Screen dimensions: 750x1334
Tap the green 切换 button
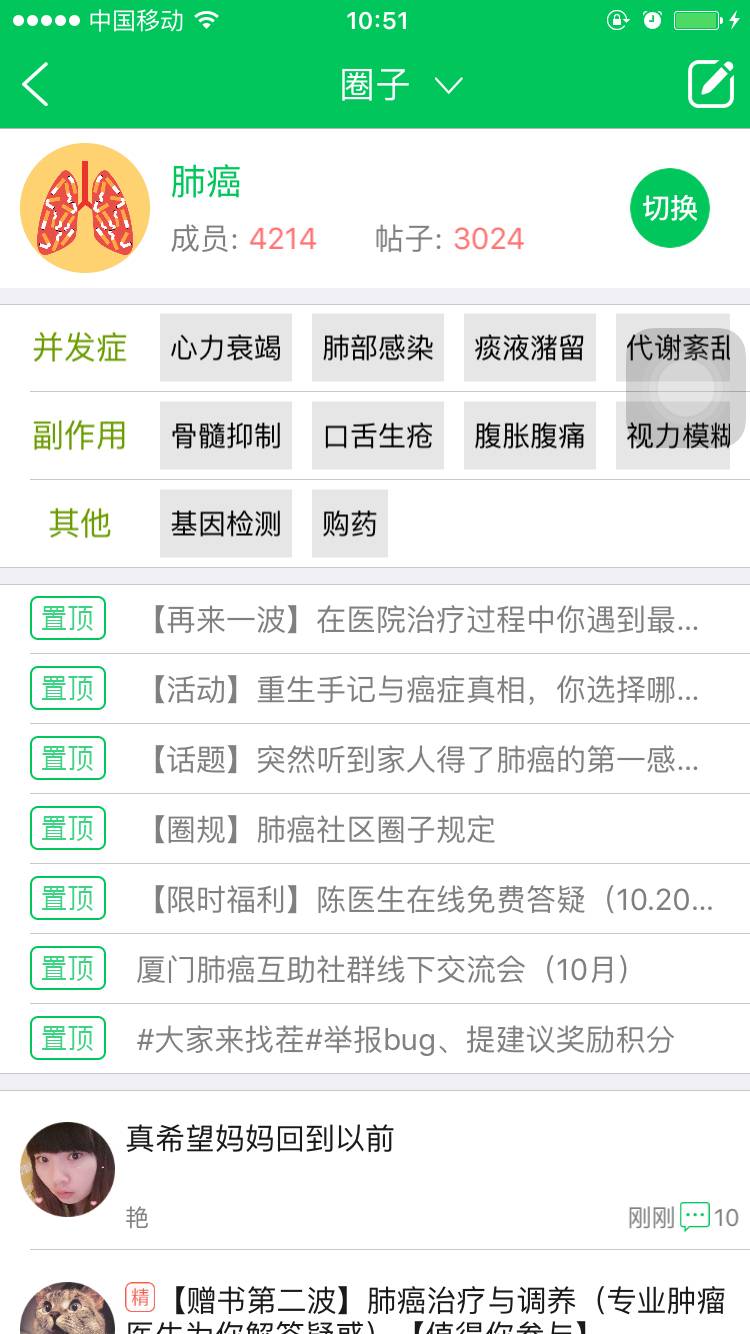tap(669, 208)
